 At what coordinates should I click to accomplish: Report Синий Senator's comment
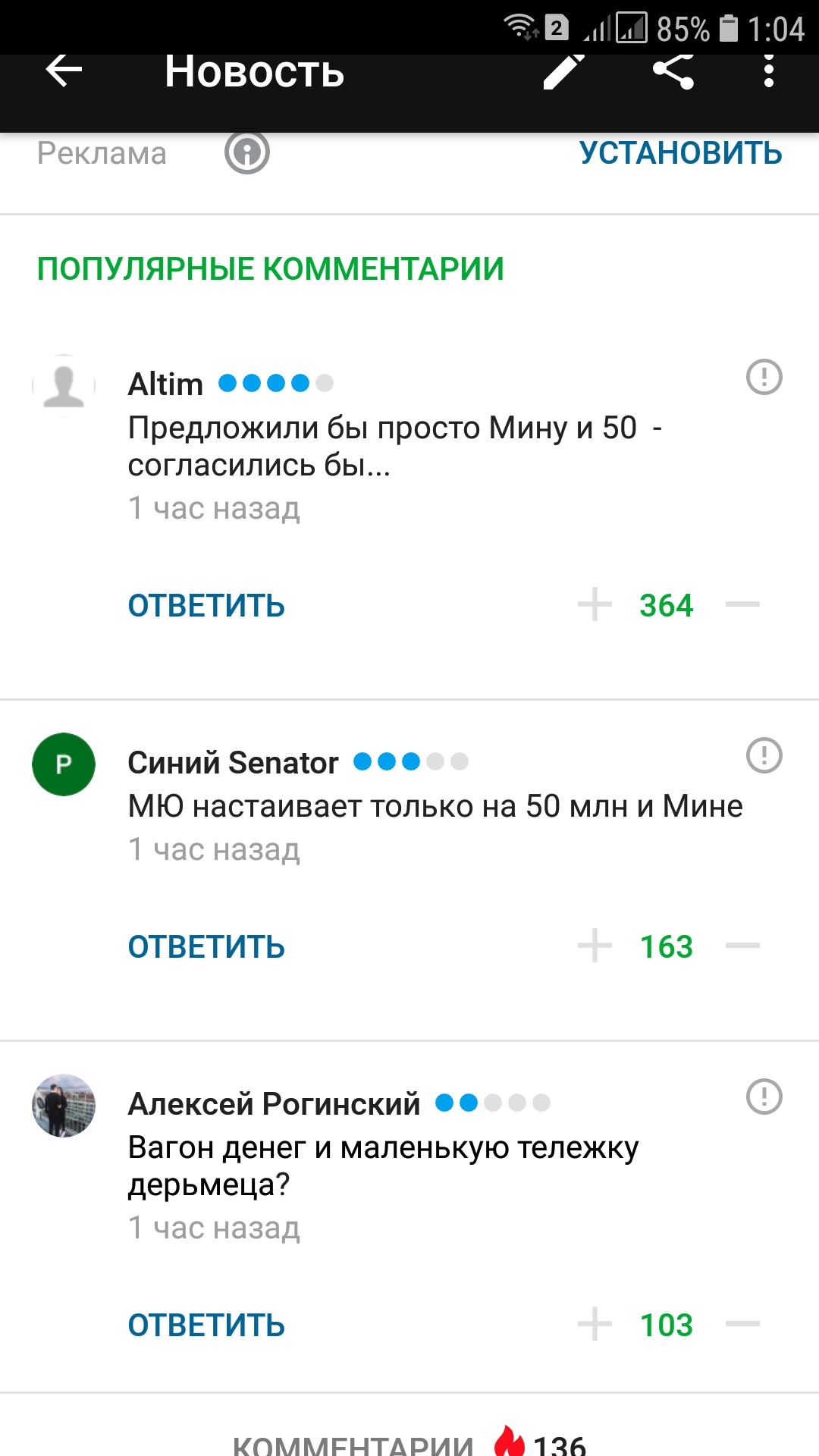point(764,755)
